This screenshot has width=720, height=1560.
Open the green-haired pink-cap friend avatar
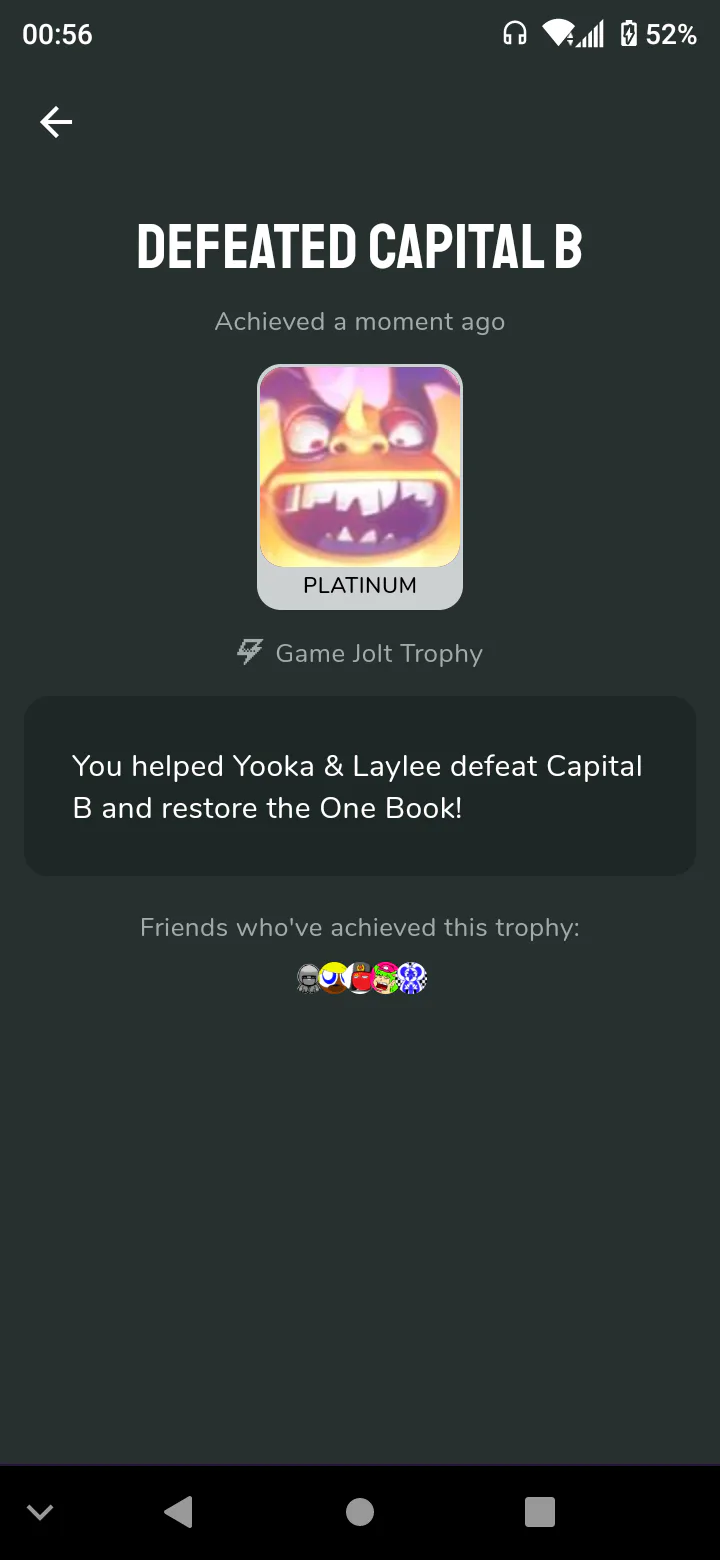pyautogui.click(x=386, y=977)
